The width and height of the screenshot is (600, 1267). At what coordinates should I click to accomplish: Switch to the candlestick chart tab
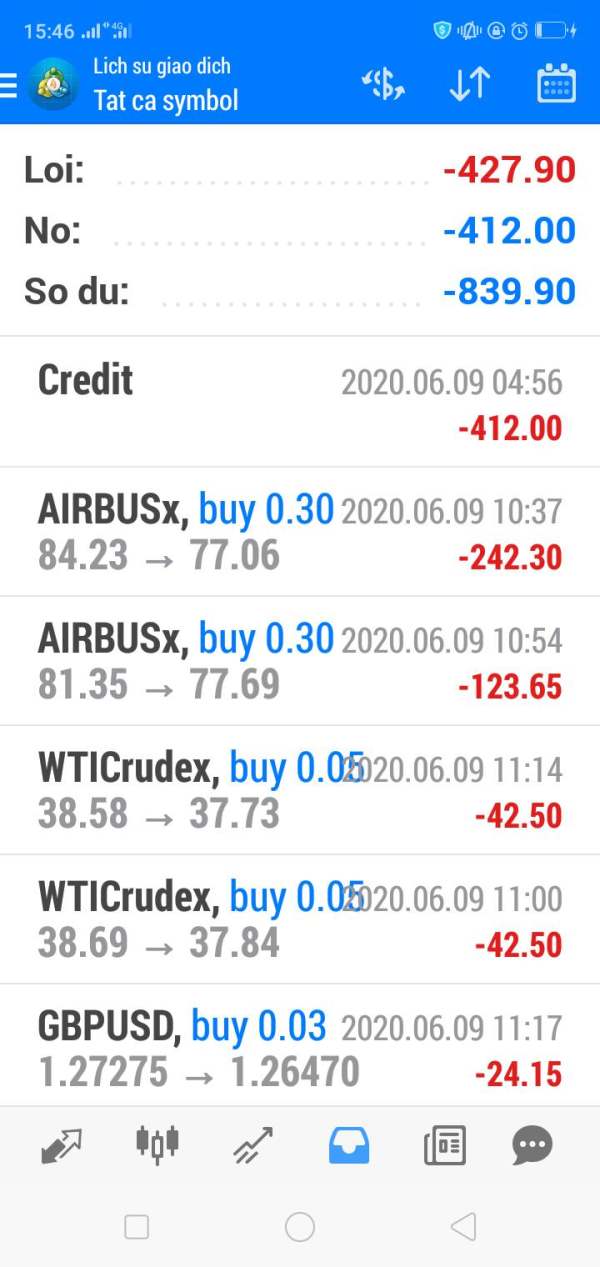pyautogui.click(x=157, y=1144)
